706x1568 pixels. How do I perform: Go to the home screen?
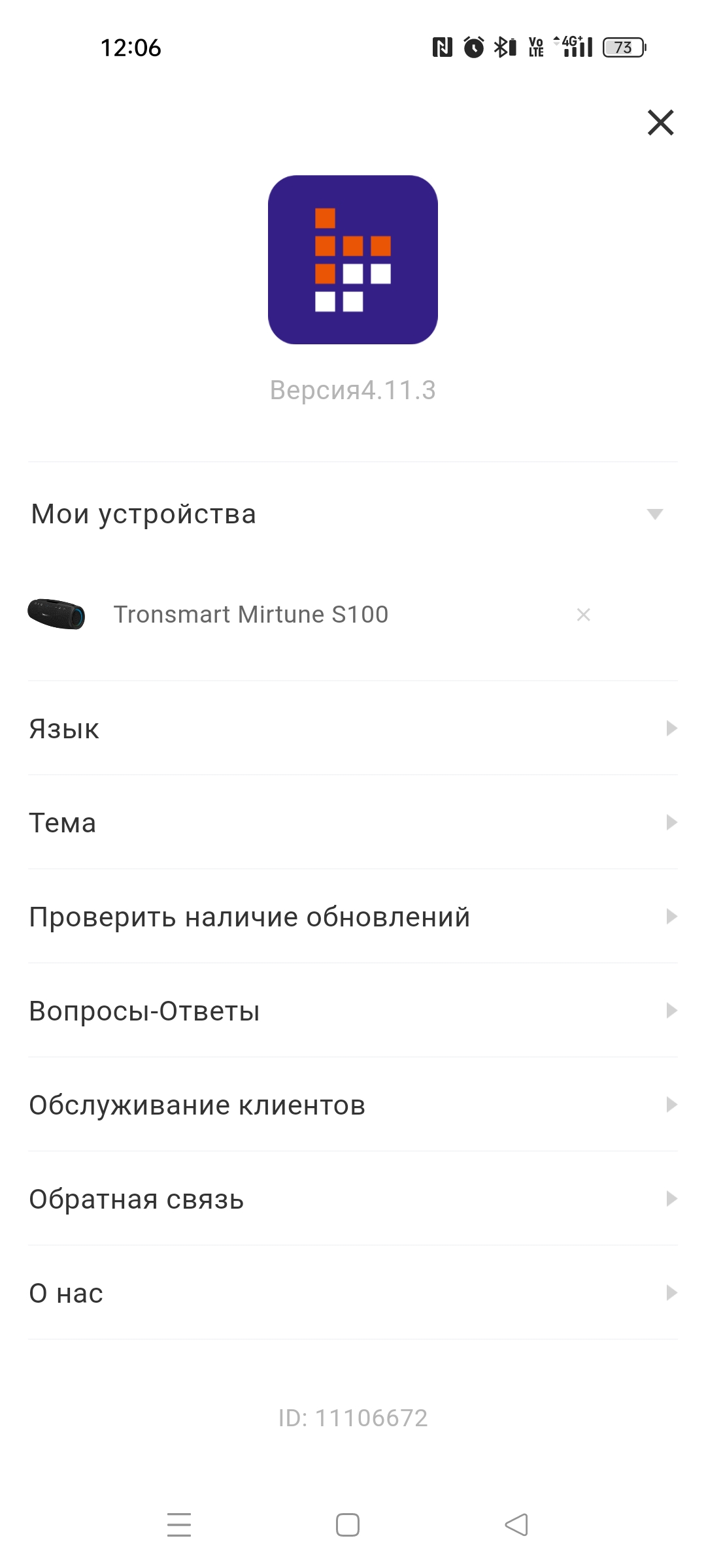click(348, 1525)
